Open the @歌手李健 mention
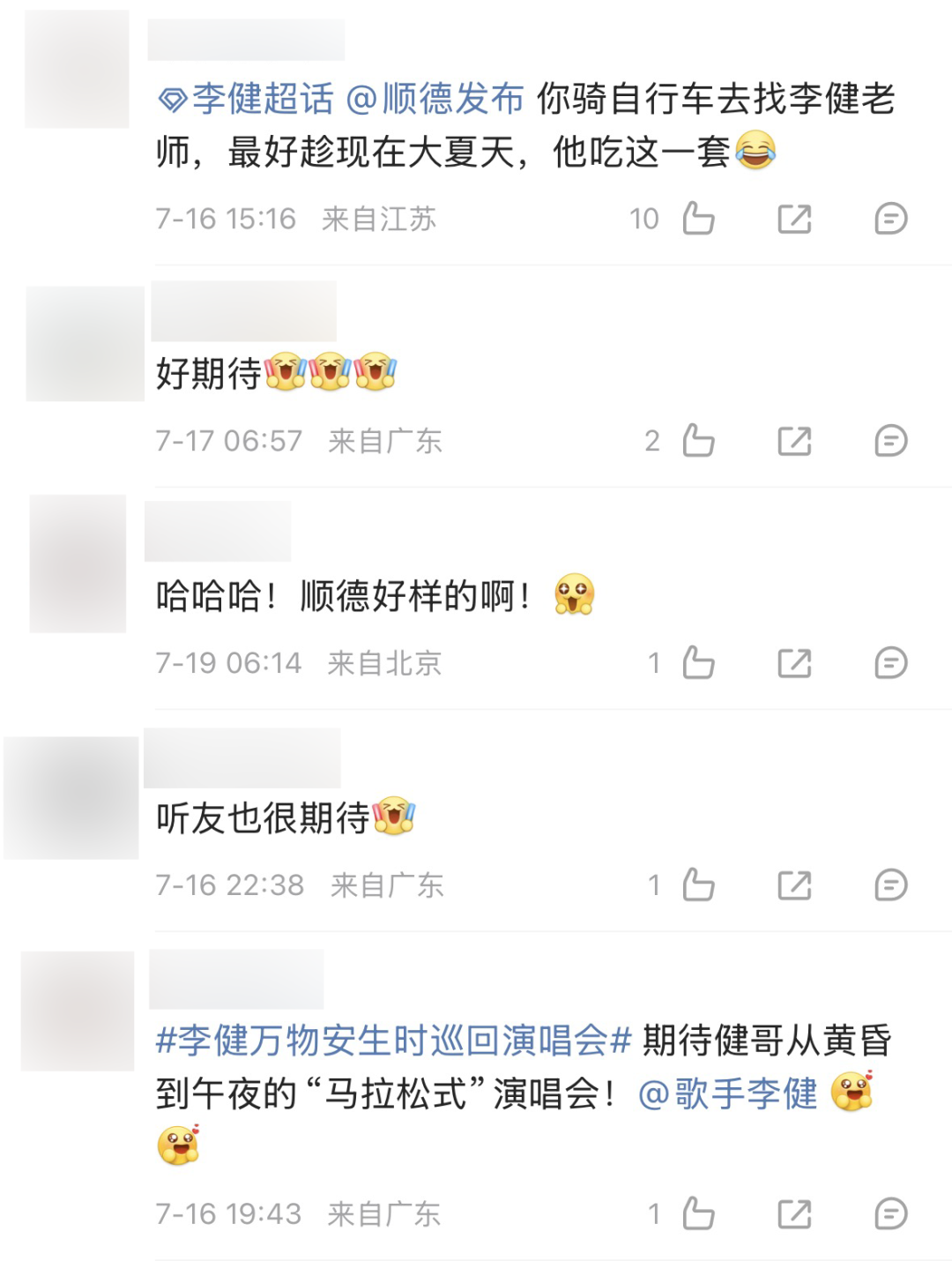 728,1094
